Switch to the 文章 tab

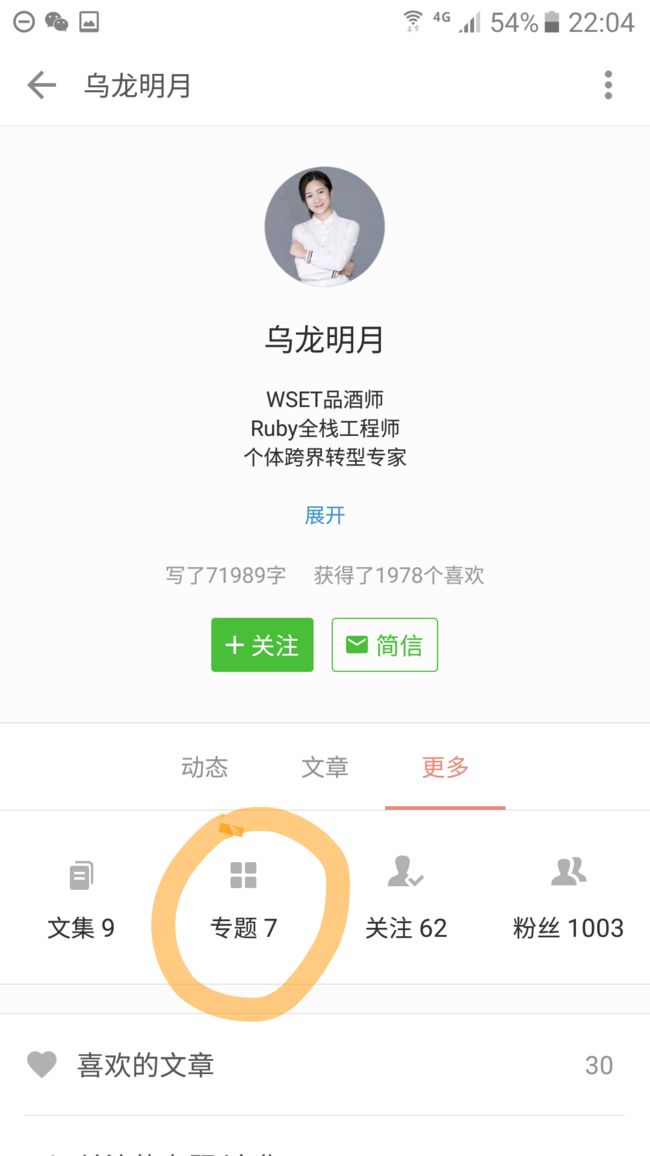pyautogui.click(x=324, y=767)
